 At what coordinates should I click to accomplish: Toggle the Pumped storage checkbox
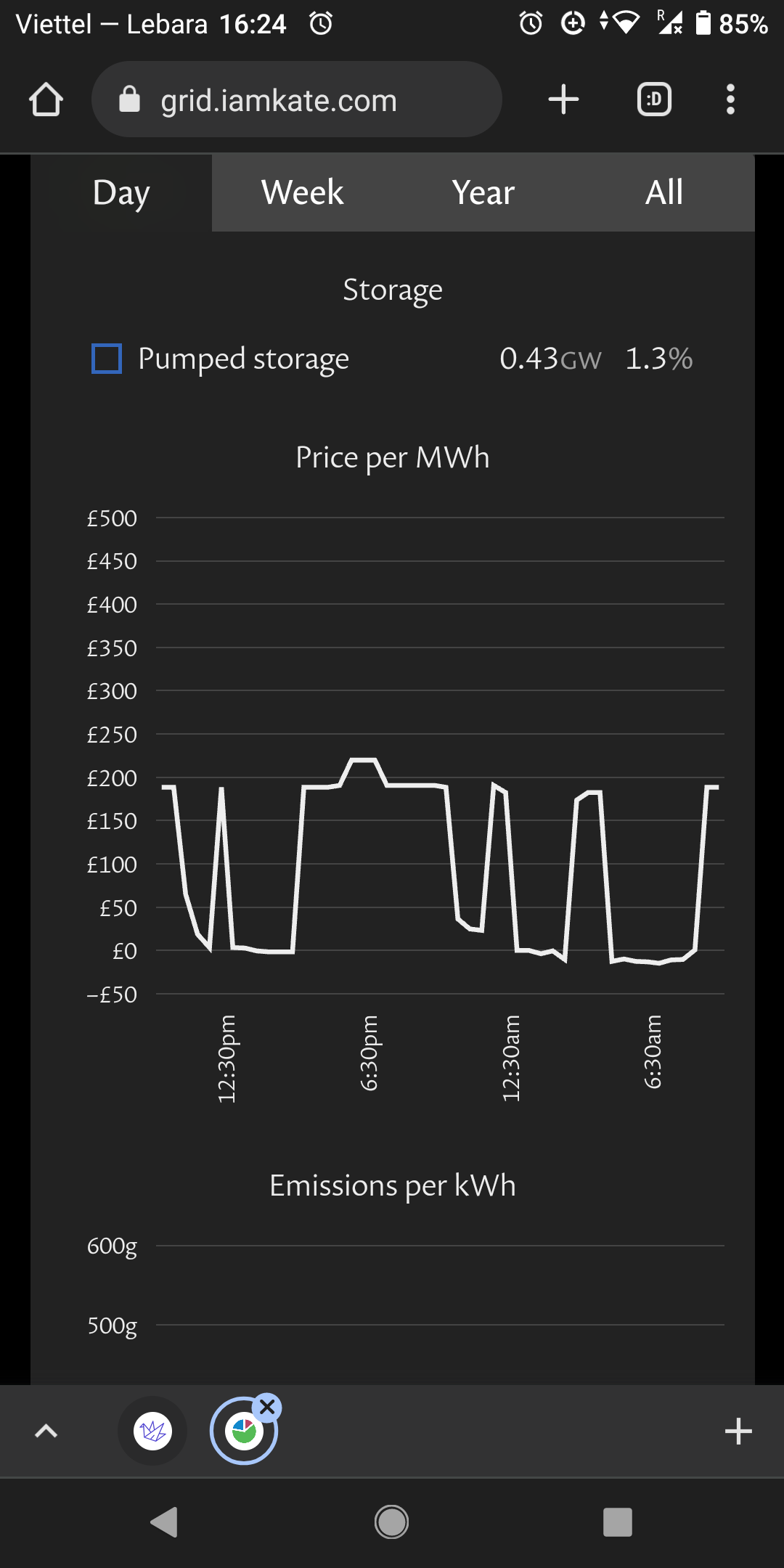(107, 359)
